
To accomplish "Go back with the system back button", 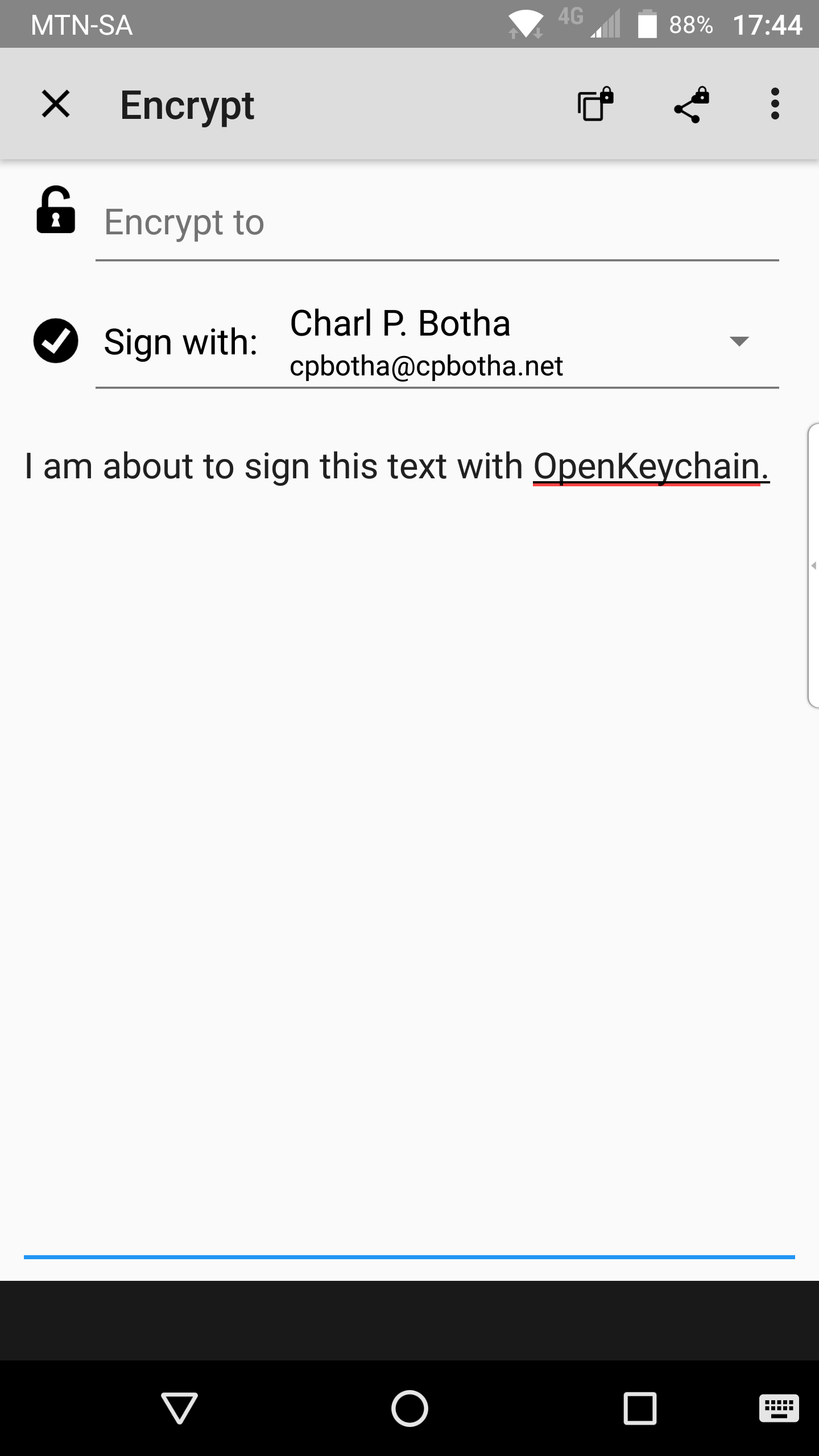I will pos(179,1408).
